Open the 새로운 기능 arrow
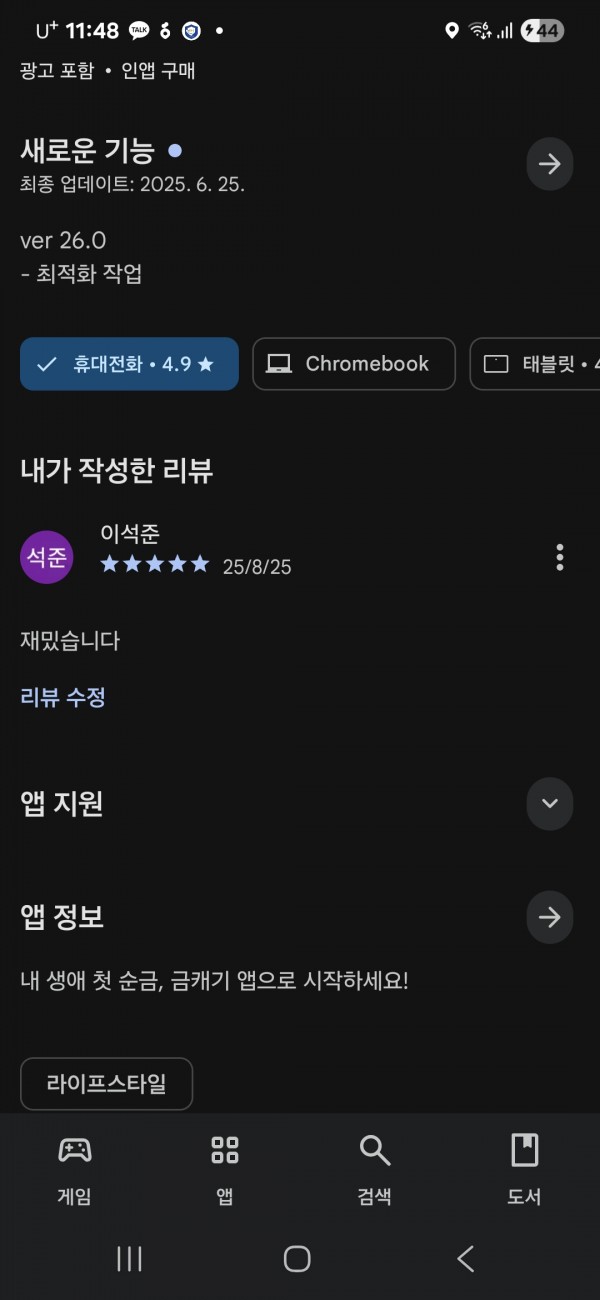 (549, 165)
